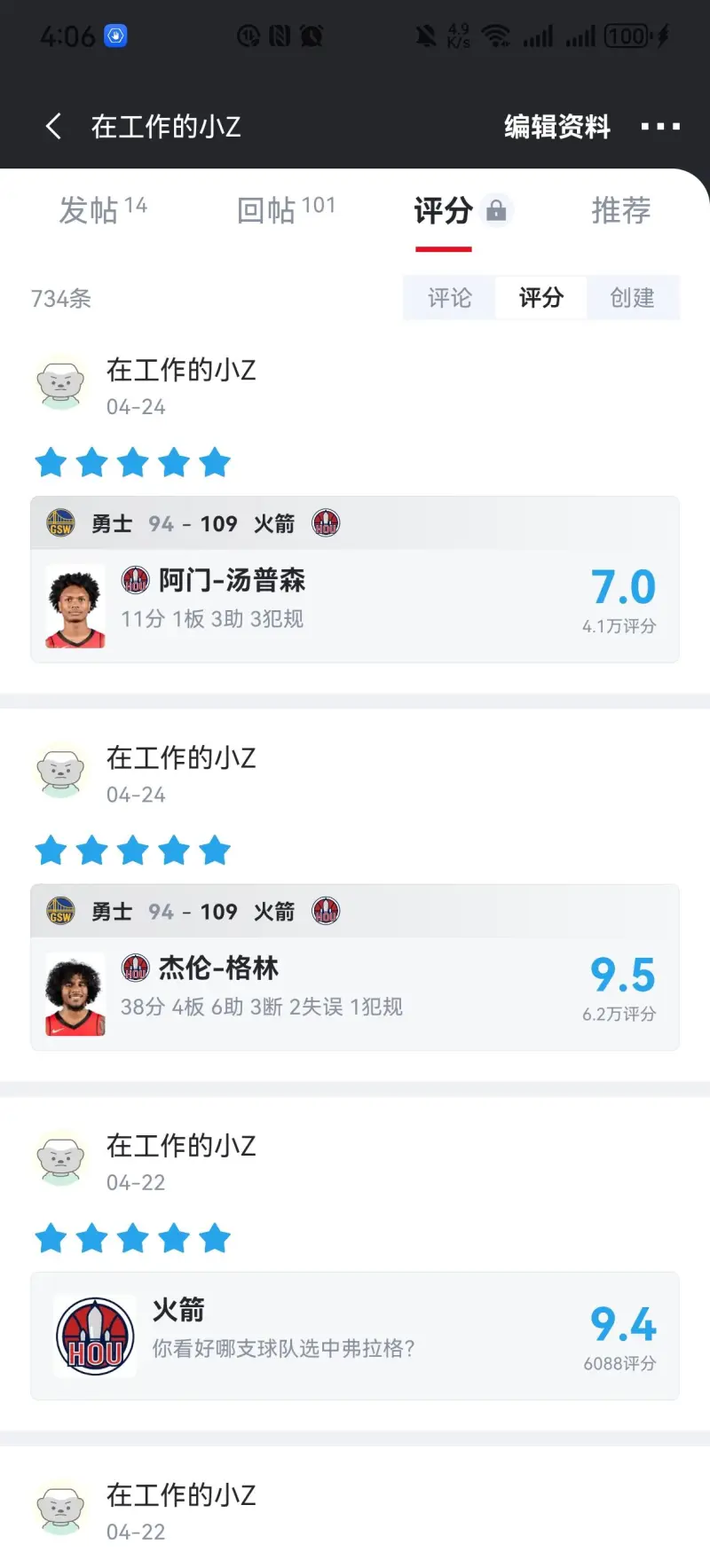The width and height of the screenshot is (710, 1568).
Task: Show the 创建 segment list
Action: [x=633, y=297]
